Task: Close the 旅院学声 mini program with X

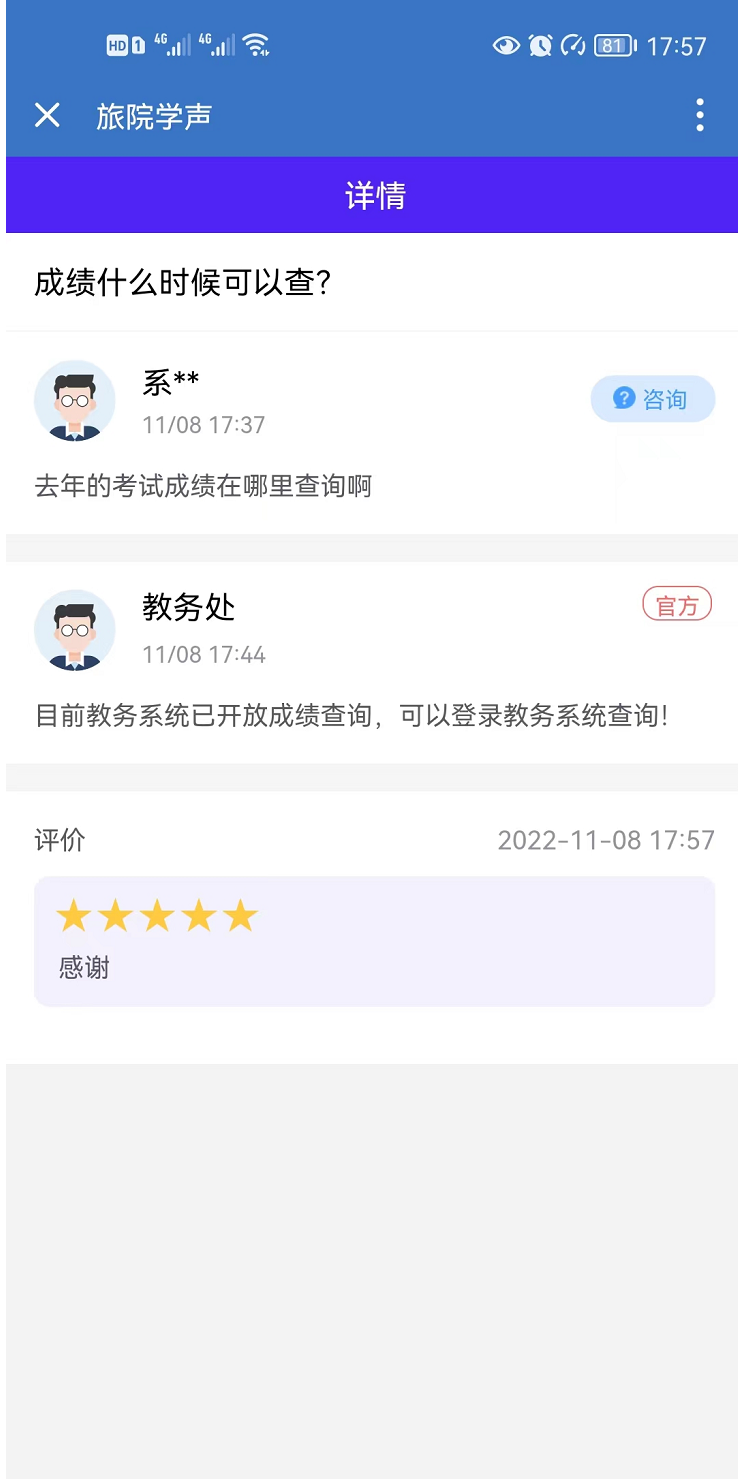Action: pos(46,116)
